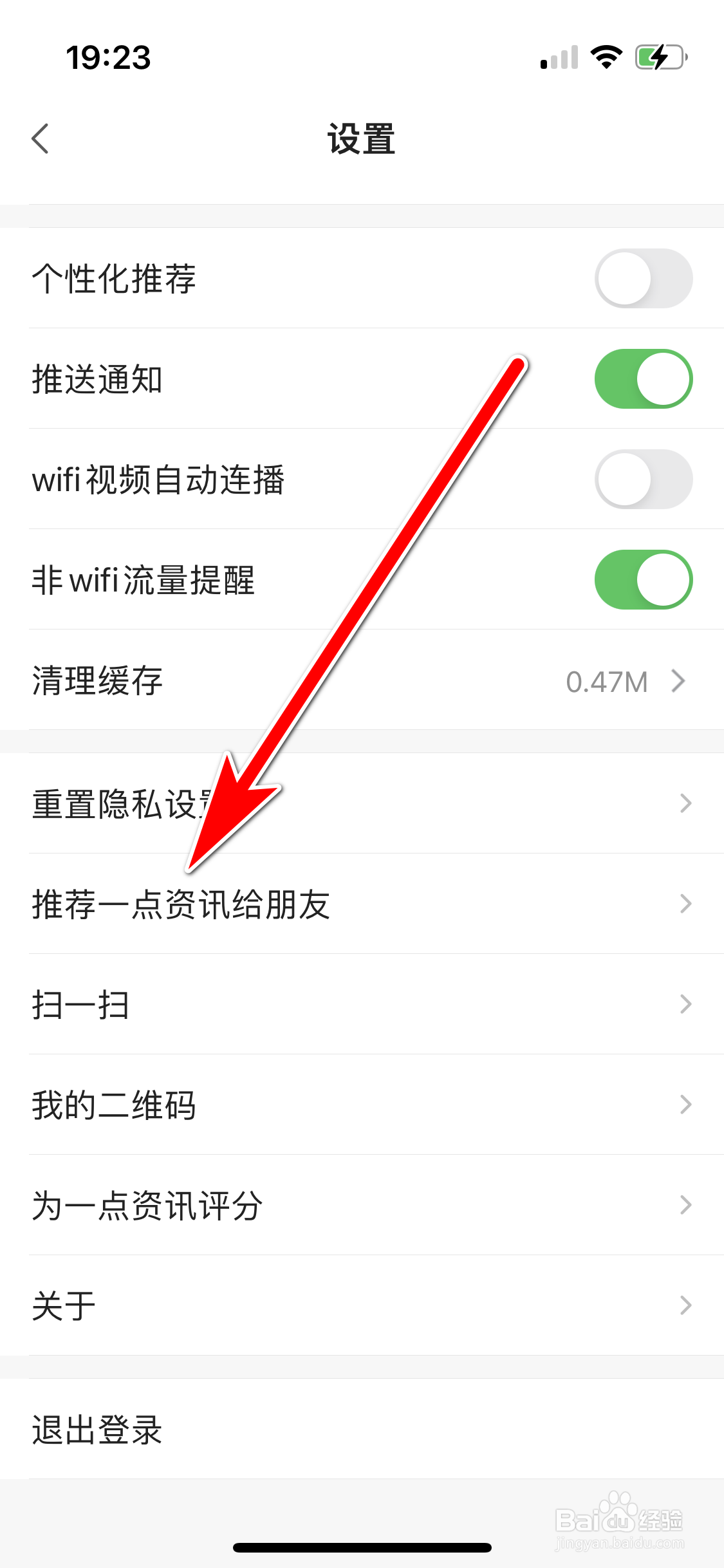Screen dimensions: 724x1568
Task: Open 扫一扫 to scan a QR code
Action: click(x=362, y=1005)
